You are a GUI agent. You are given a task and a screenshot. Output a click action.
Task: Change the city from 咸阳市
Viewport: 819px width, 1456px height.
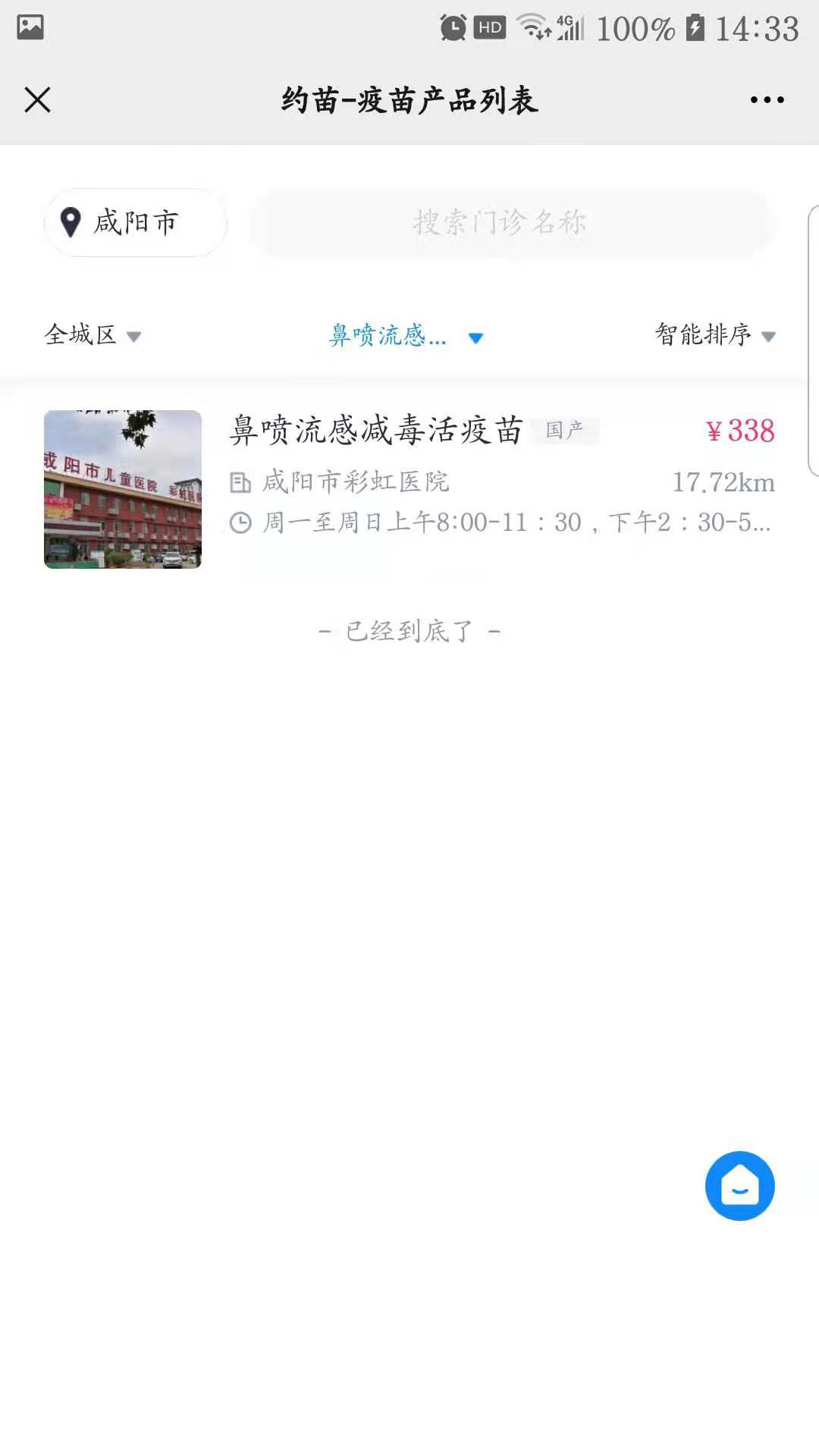(x=135, y=222)
